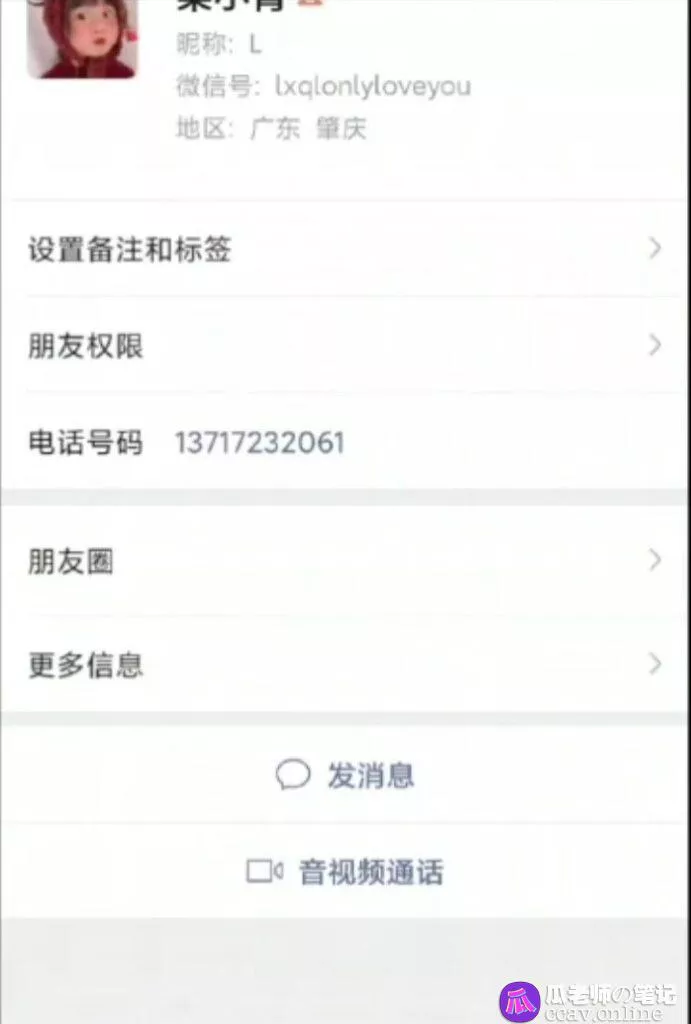
Task: Tap the phone number 13717232061
Action: (259, 442)
